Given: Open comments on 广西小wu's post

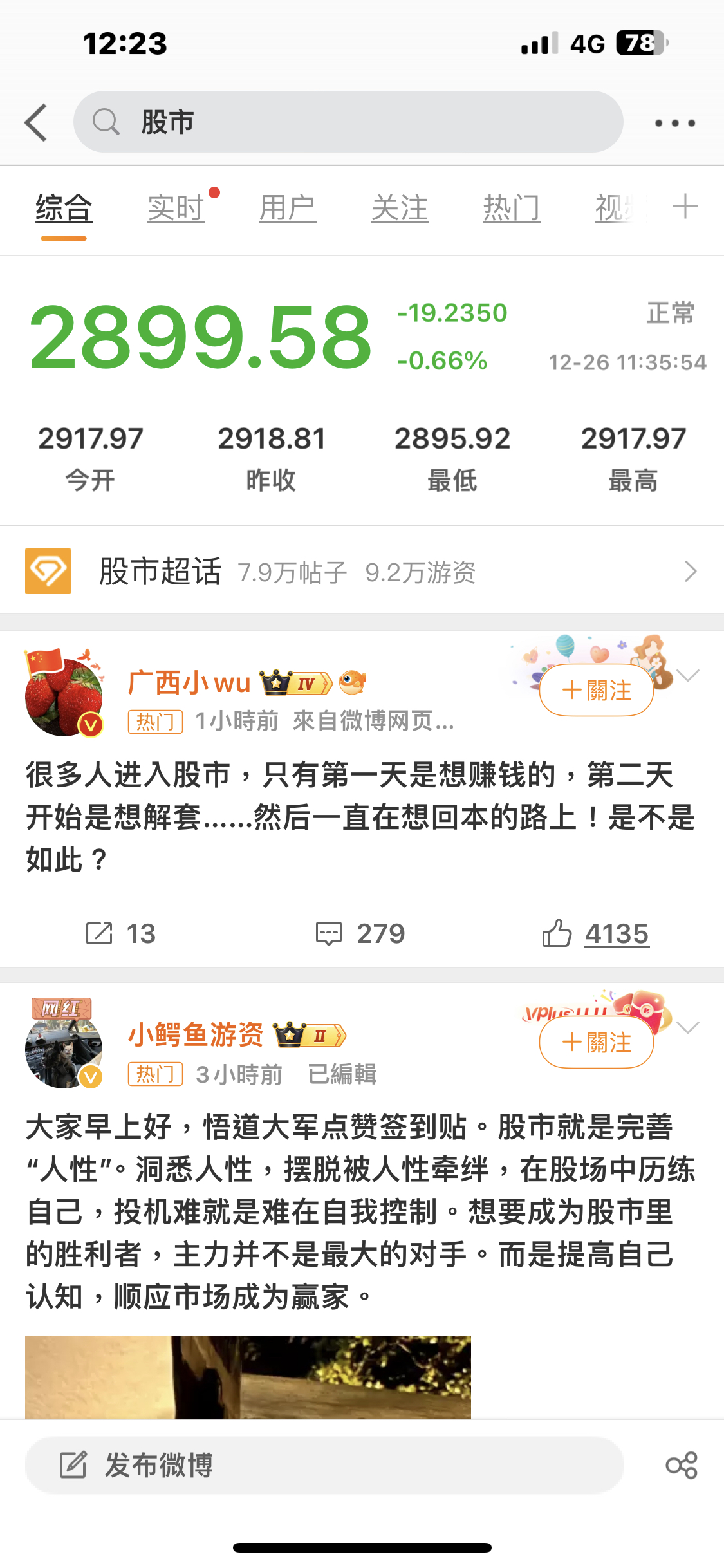Looking at the screenshot, I should coord(360,933).
